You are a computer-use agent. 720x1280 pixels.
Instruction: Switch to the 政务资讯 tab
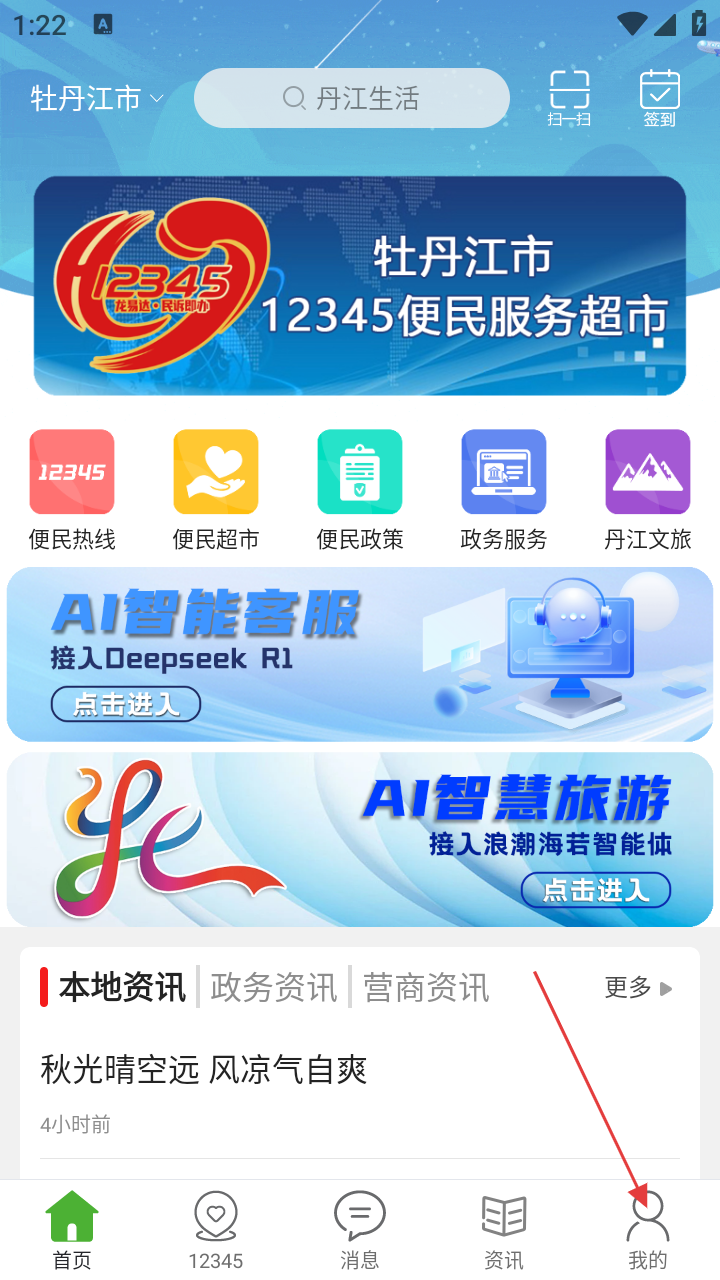pos(274,987)
